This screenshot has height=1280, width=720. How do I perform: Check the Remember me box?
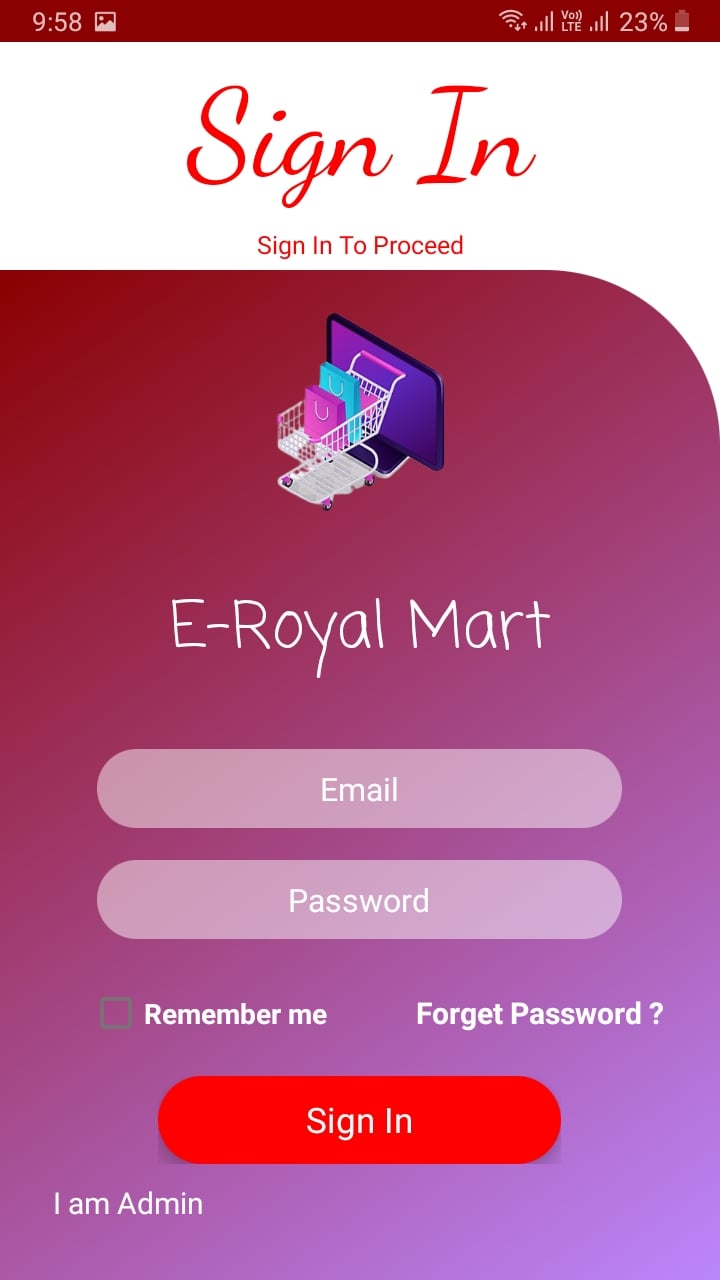click(116, 1014)
